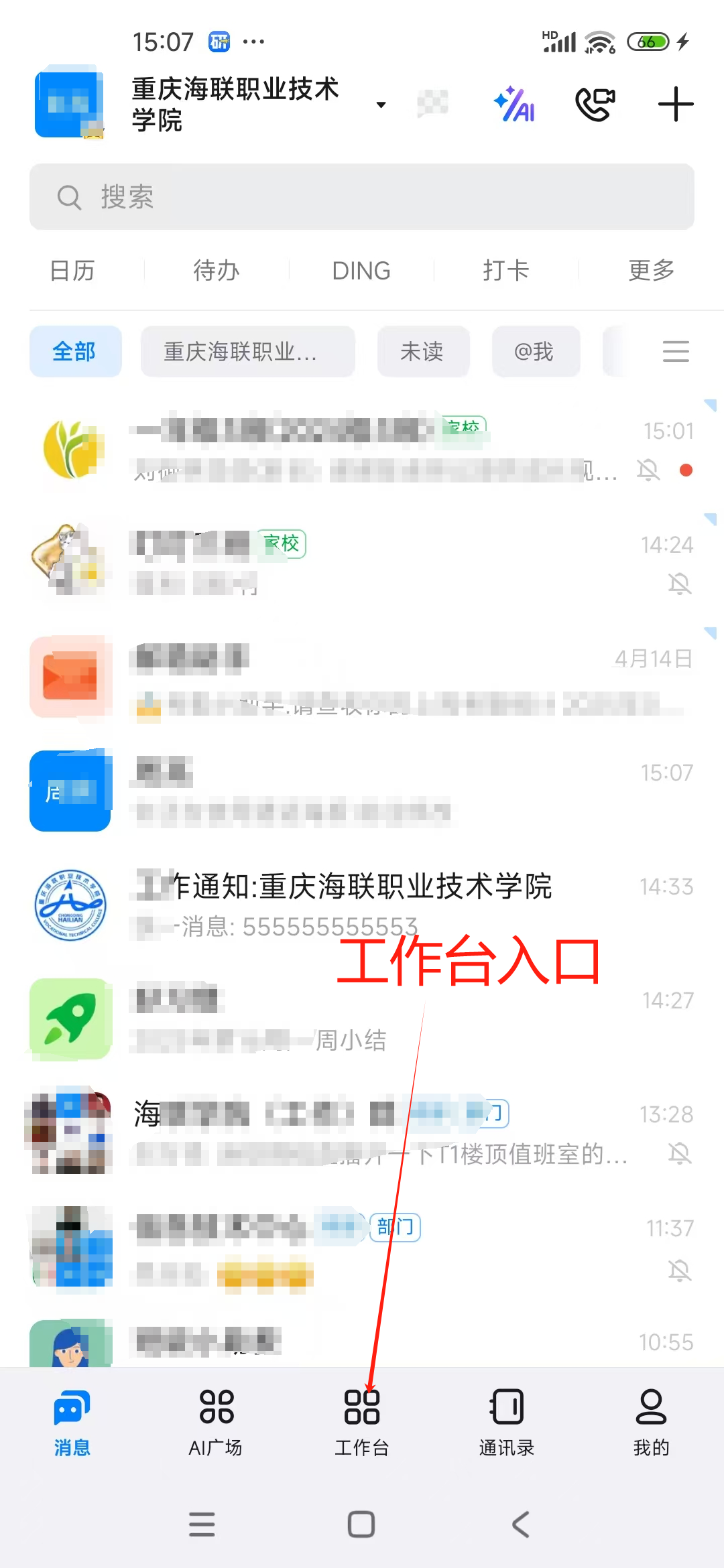Expand the 重庆海联职业技术学院 organization dropdown
The width and height of the screenshot is (724, 1568).
[381, 105]
